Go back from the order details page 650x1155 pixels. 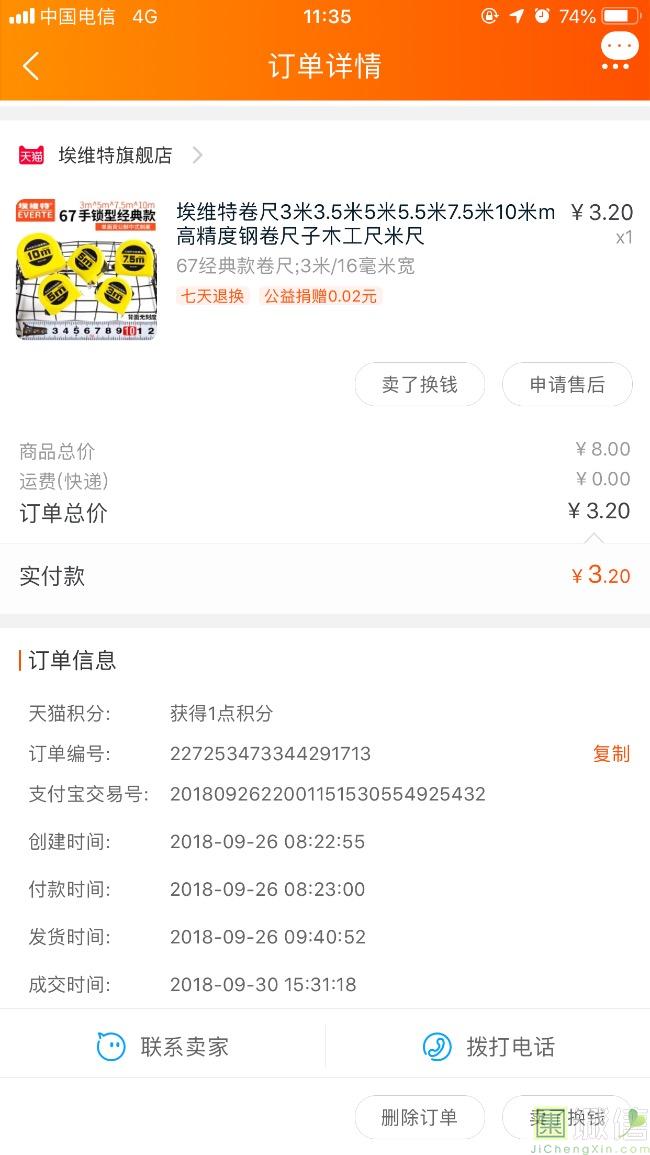tap(31, 66)
